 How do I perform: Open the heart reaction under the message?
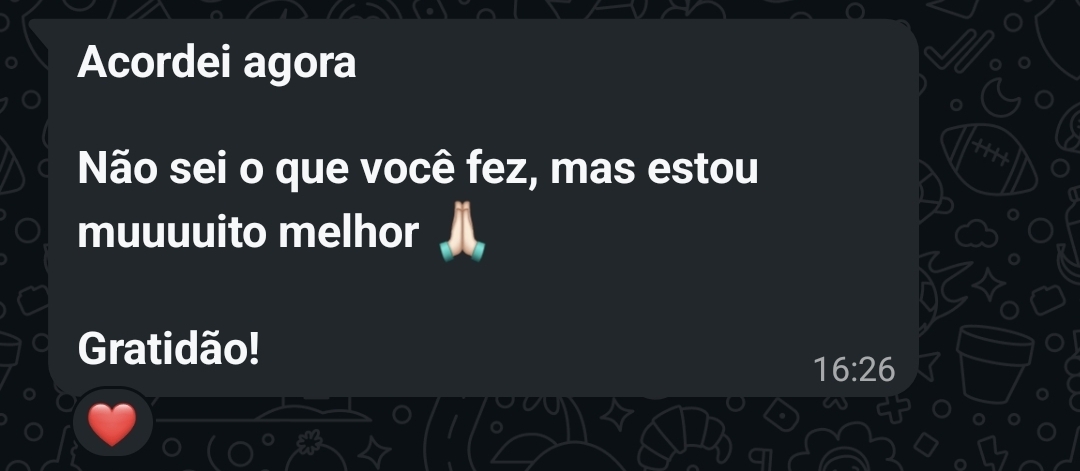pyautogui.click(x=112, y=424)
